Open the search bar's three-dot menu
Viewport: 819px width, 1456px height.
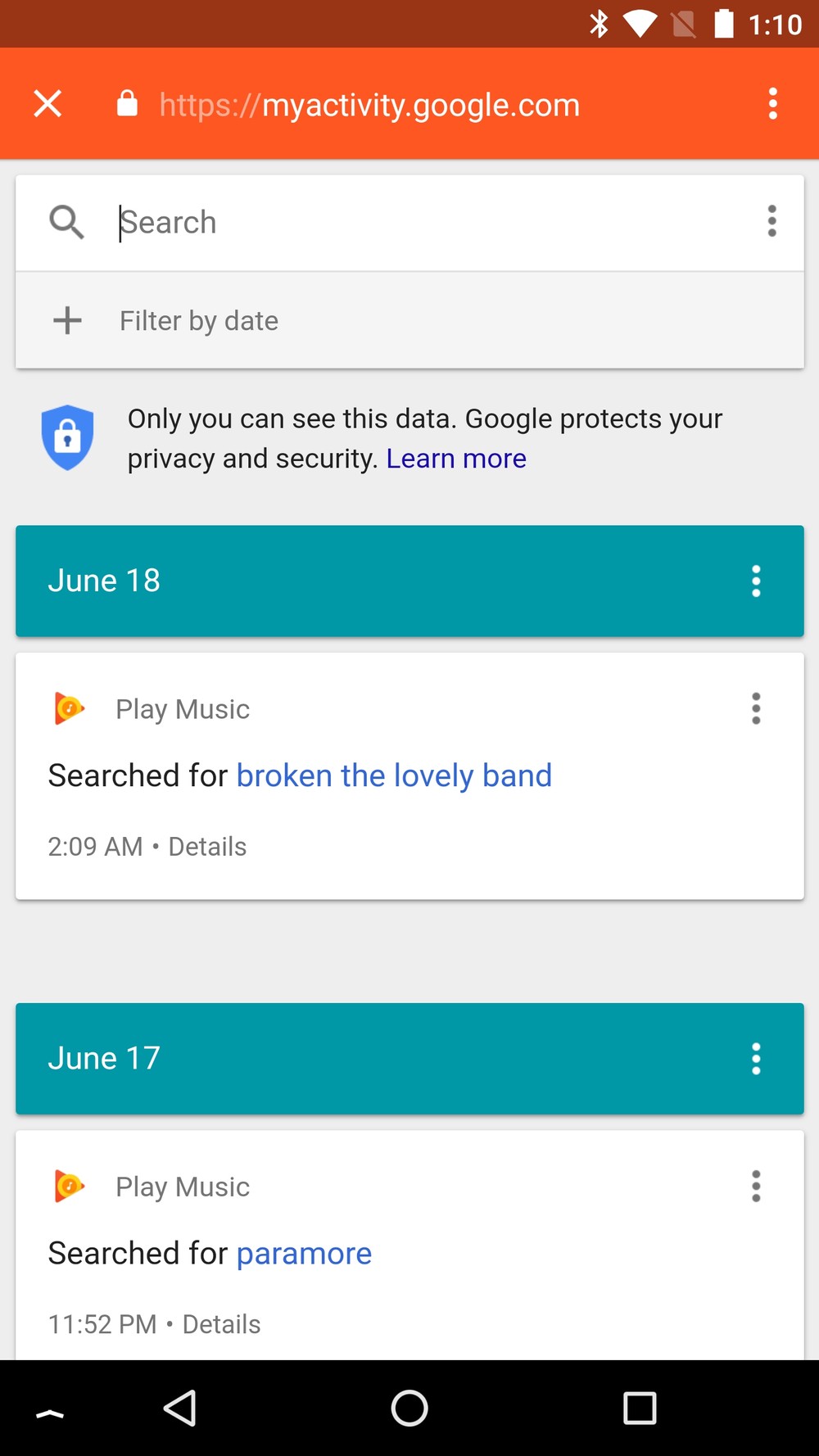click(771, 222)
